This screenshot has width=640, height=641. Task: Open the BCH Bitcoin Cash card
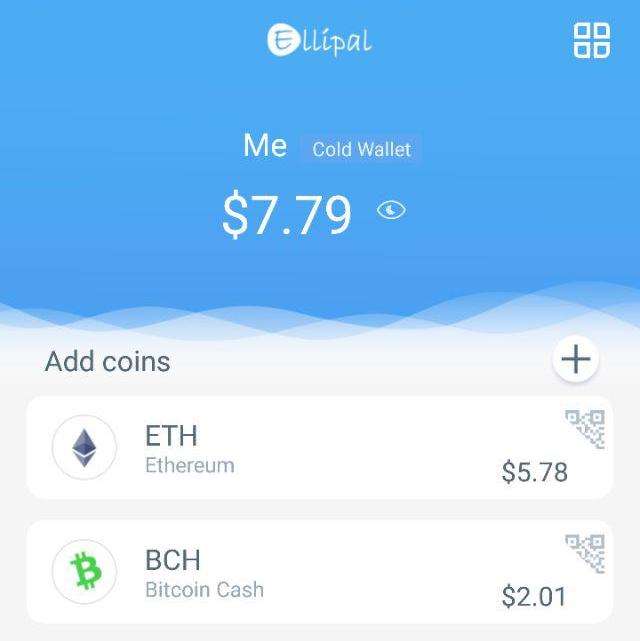pyautogui.click(x=300, y=573)
